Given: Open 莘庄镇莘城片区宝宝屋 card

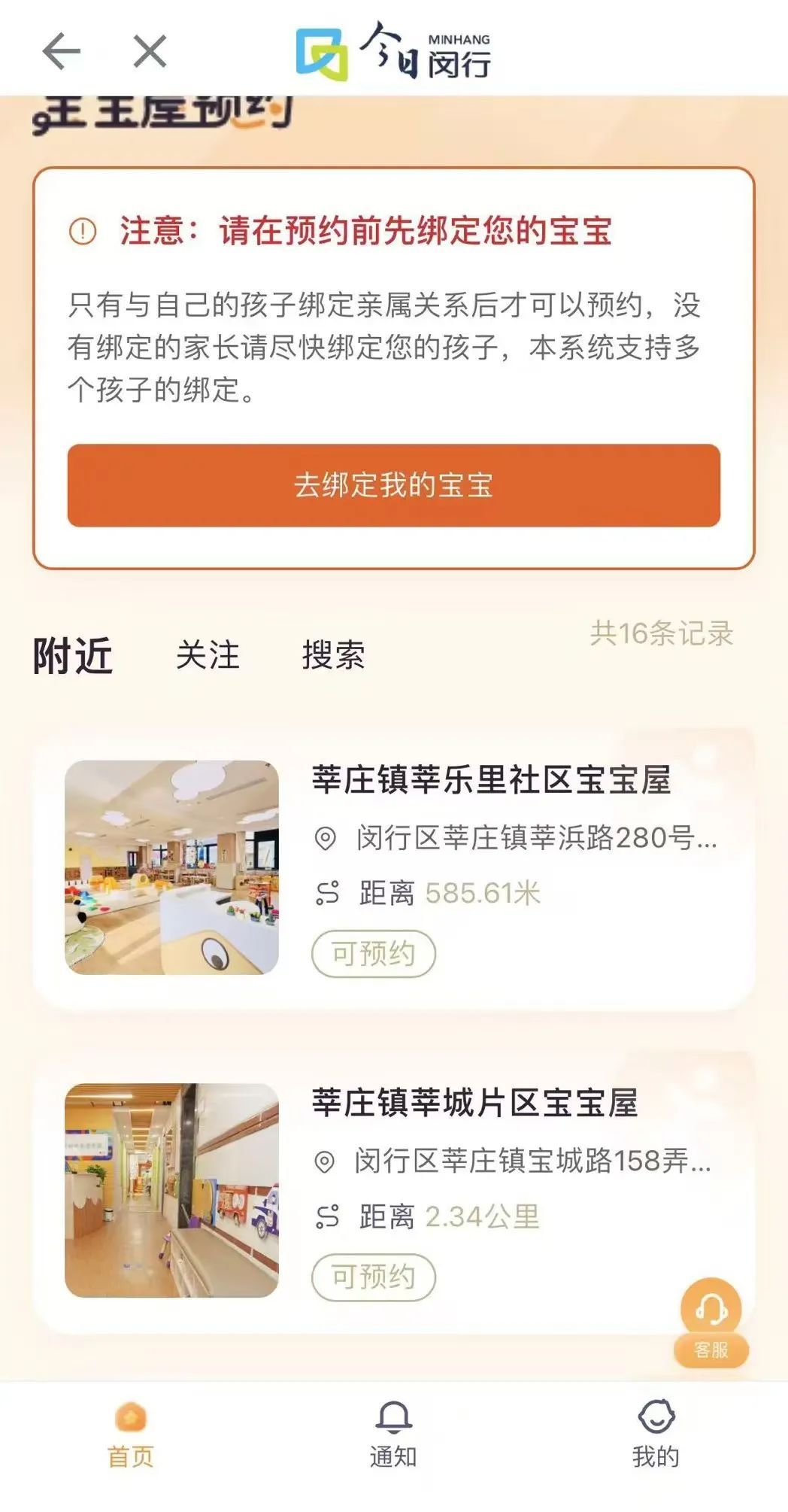Looking at the screenshot, I should tap(475, 1104).
